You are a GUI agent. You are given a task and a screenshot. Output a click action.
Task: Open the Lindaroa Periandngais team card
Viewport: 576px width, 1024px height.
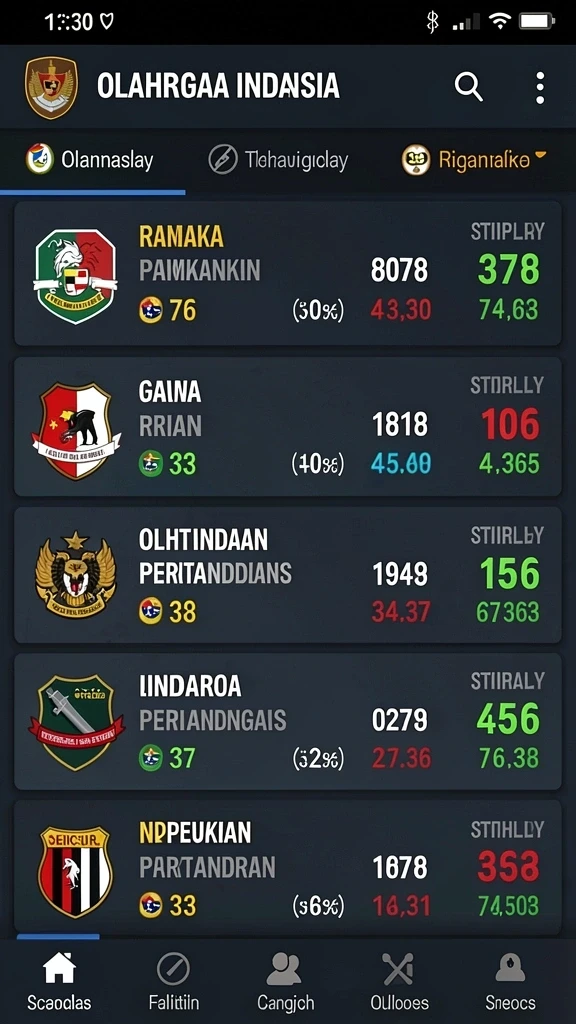click(x=287, y=722)
